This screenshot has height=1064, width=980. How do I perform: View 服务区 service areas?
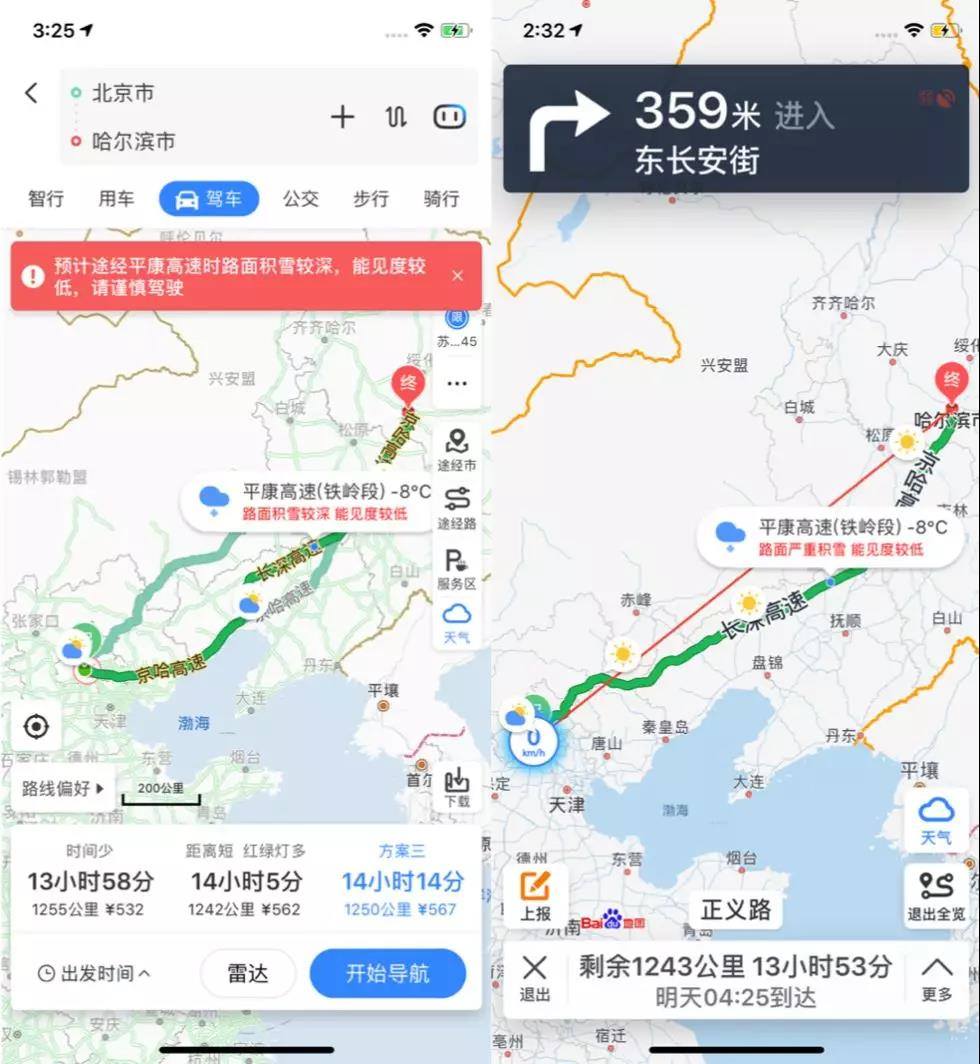[x=457, y=568]
